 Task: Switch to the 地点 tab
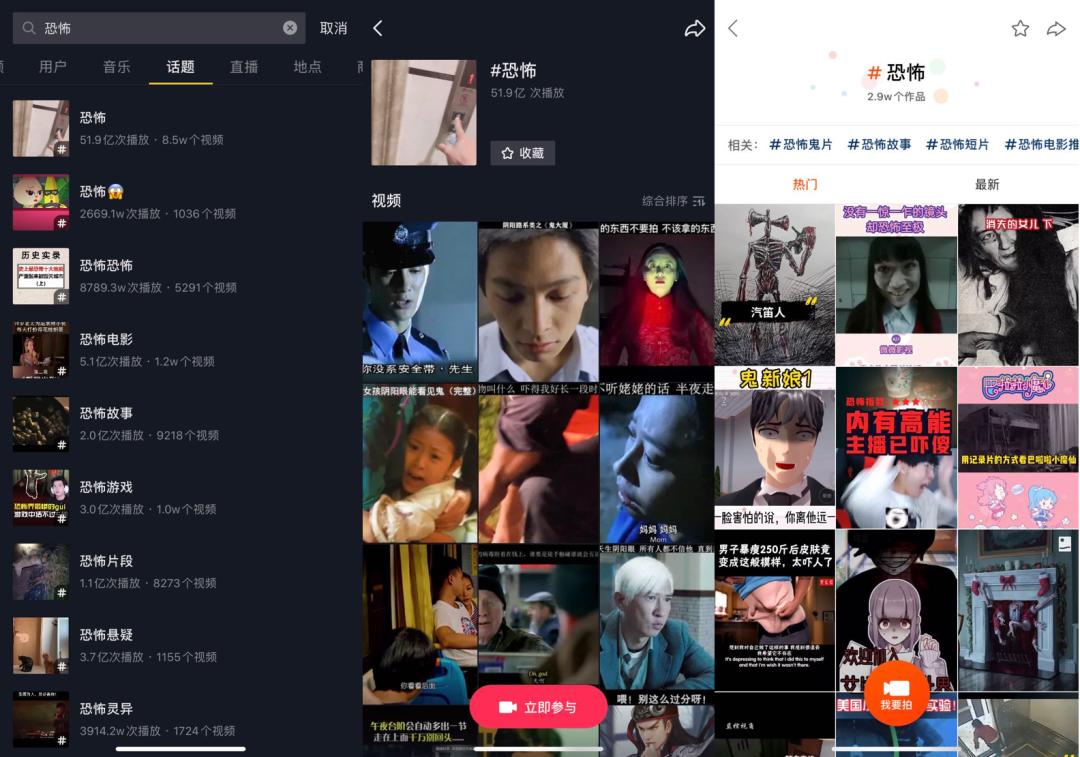point(308,67)
